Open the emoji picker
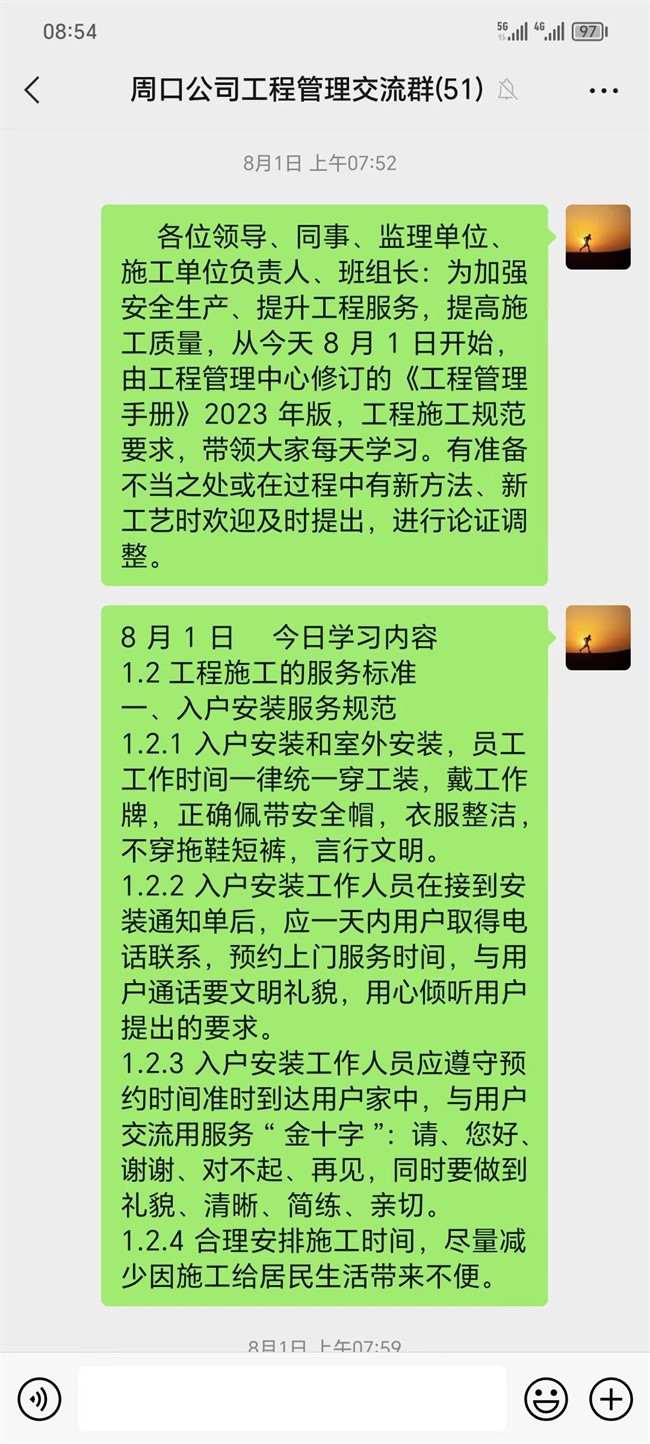Viewport: 650px width, 1444px height. click(546, 1398)
